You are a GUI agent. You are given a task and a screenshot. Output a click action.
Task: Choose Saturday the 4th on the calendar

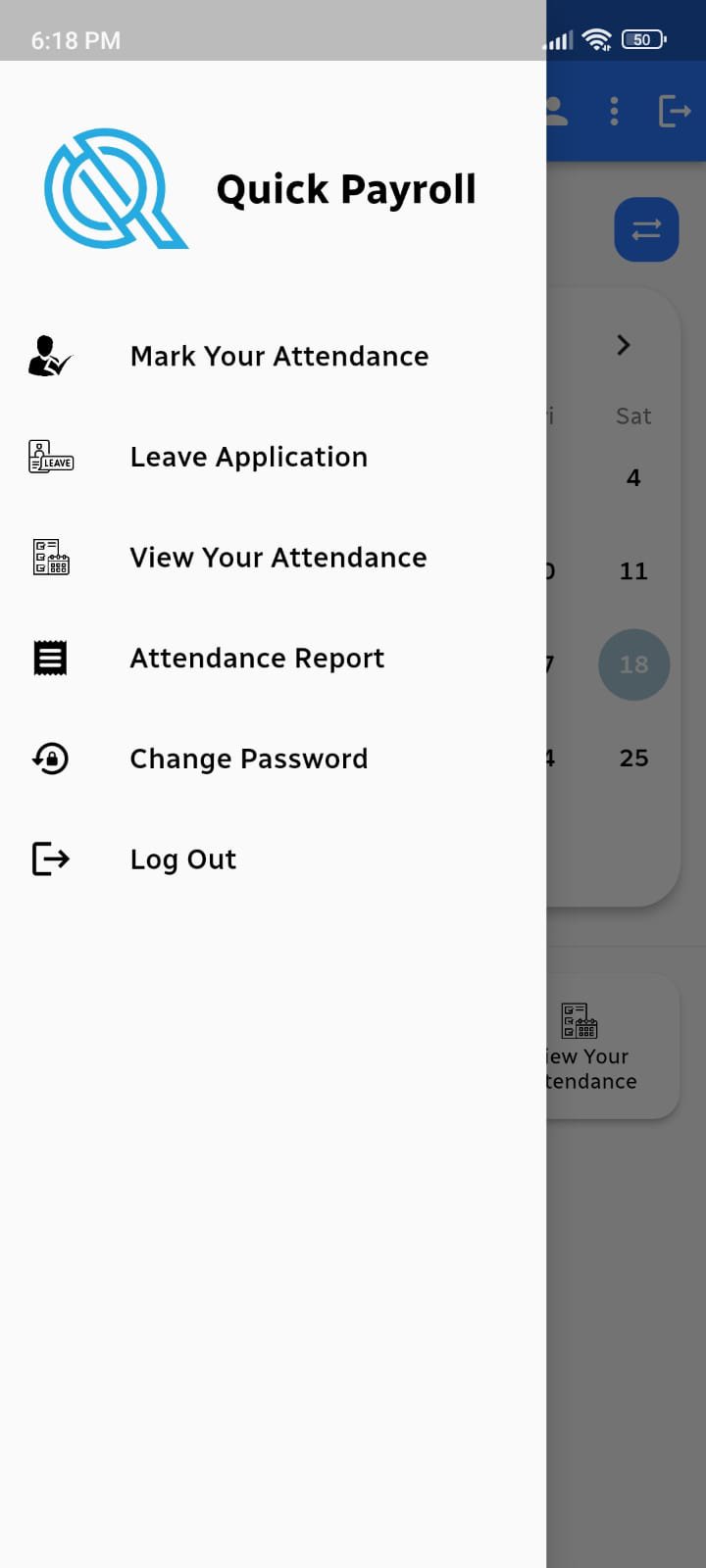click(x=633, y=478)
